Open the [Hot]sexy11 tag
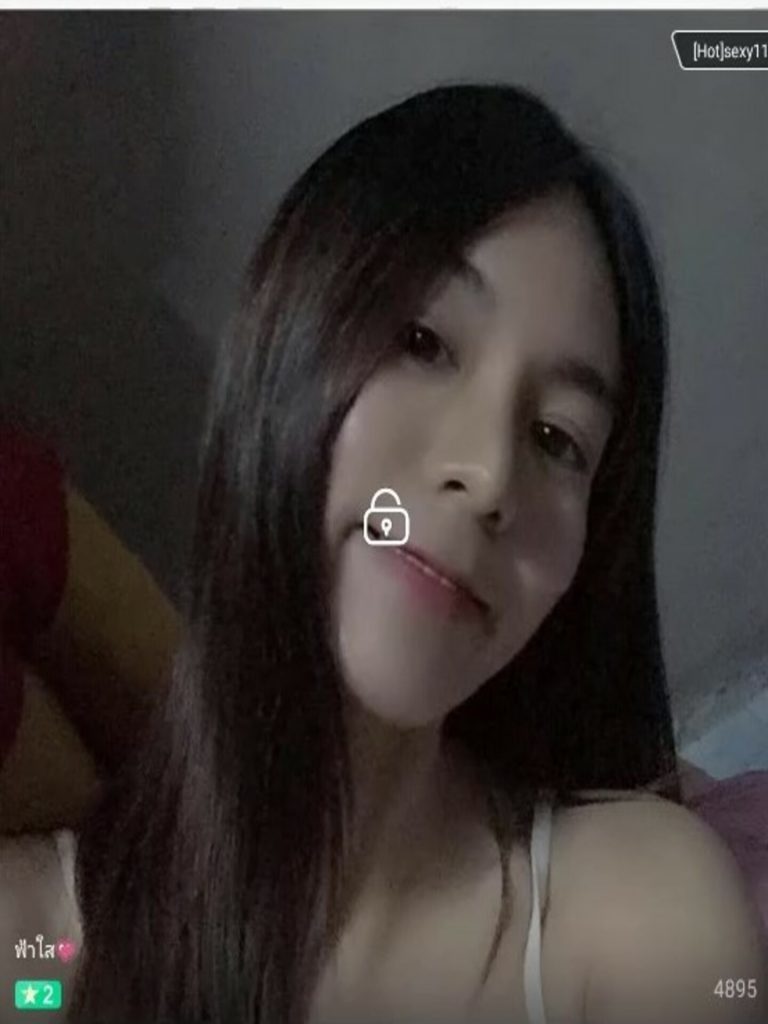The image size is (768, 1024). [724, 49]
